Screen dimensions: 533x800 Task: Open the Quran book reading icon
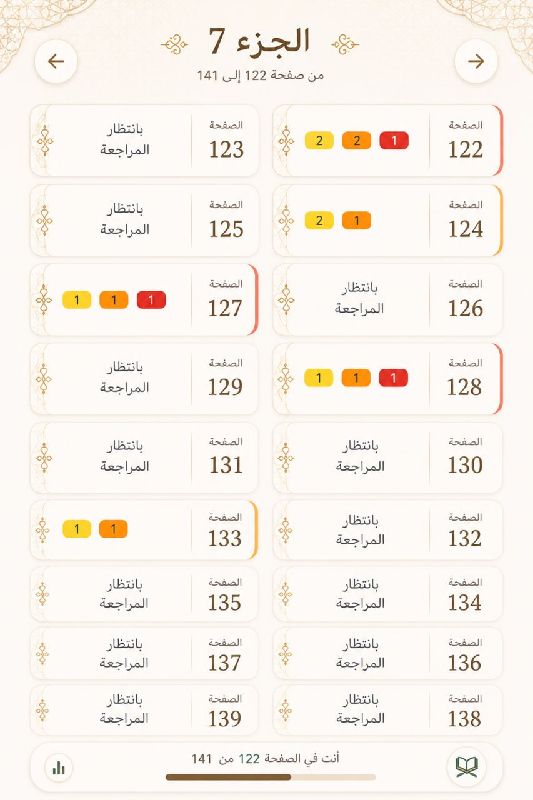click(466, 767)
